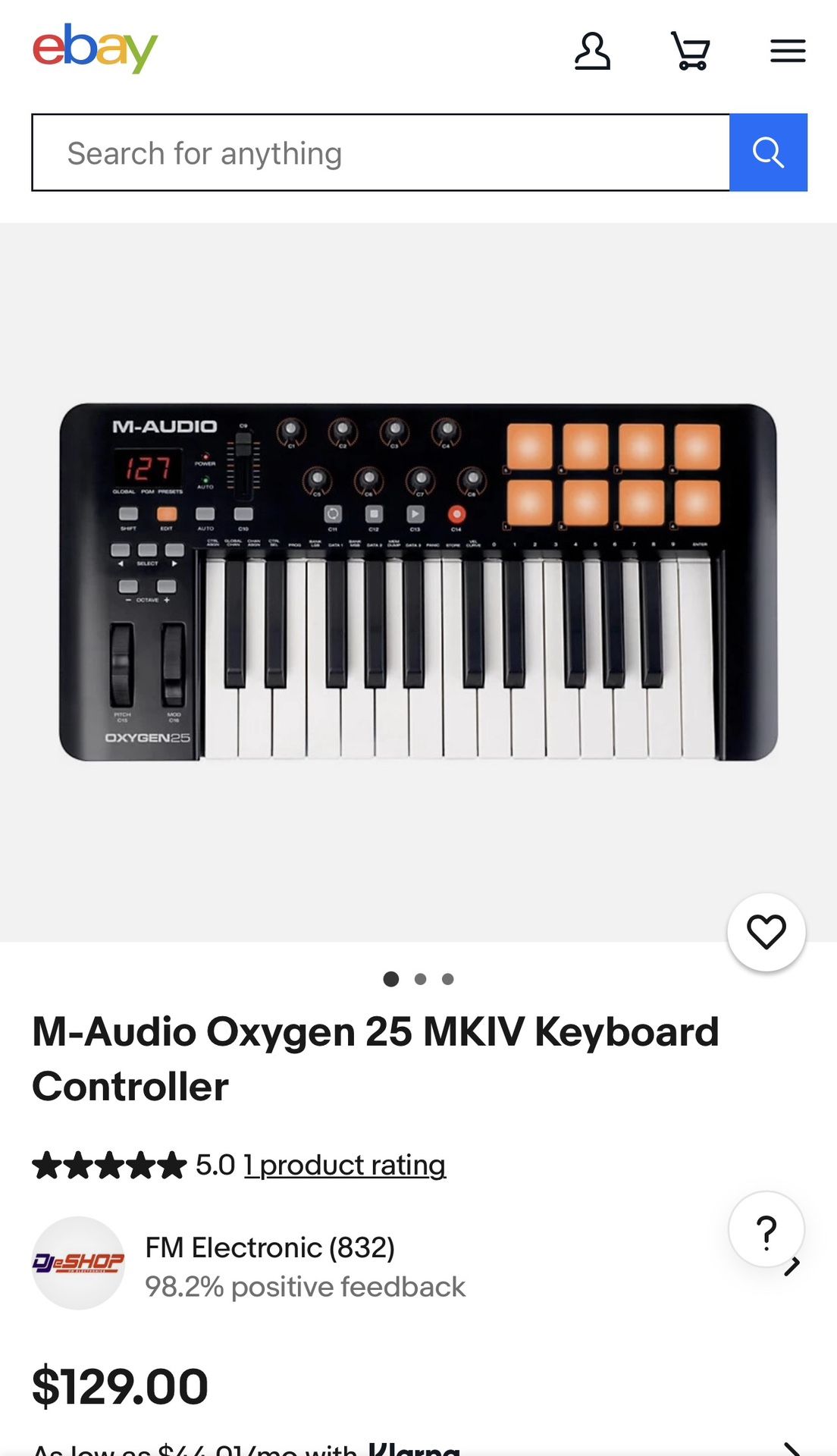Screen dimensions: 837x1456
Task: Click the search magnifier icon
Action: (768, 152)
